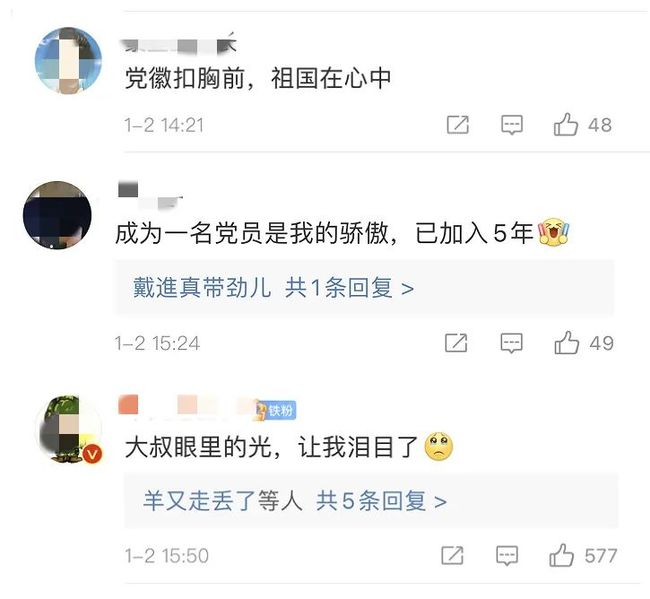Expand 共1条回复 under the 党员 comment
Screen dimensions: 650x599
coord(349,289)
